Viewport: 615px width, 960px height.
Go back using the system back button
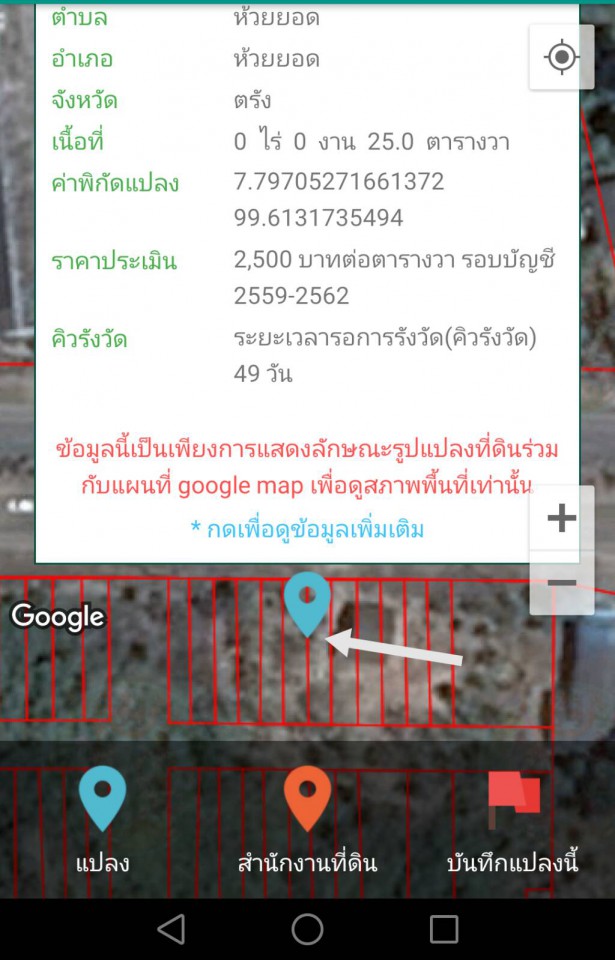tap(171, 929)
